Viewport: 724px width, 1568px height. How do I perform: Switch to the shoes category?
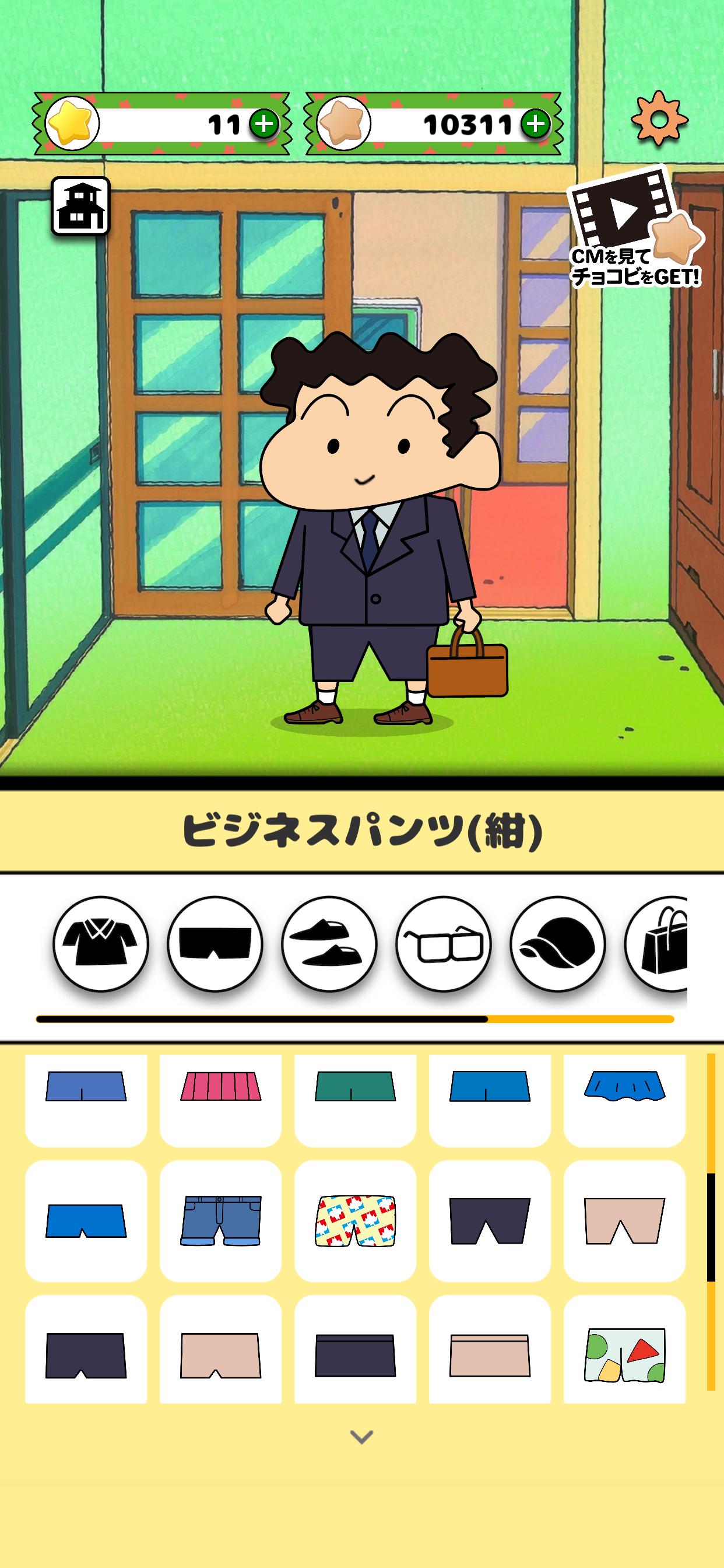click(x=329, y=943)
